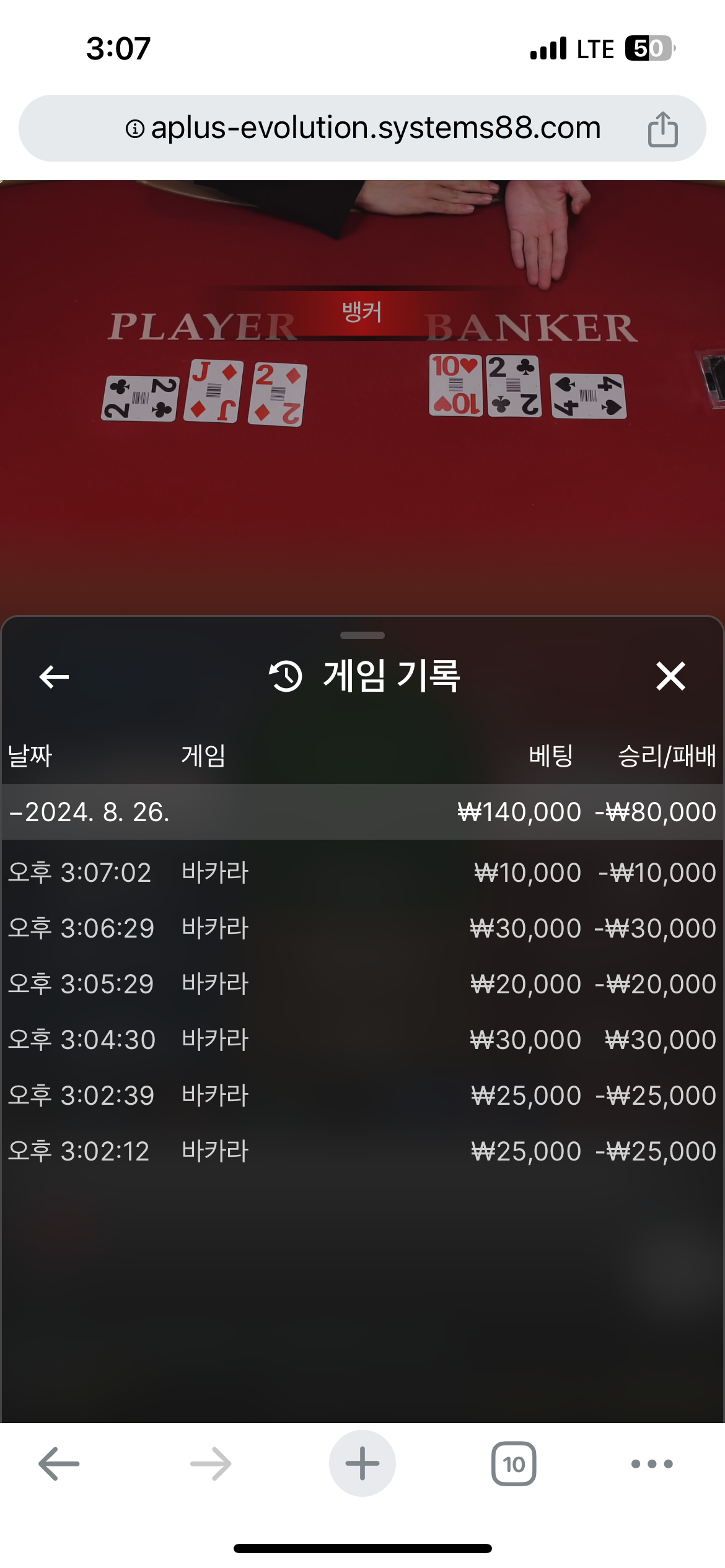The image size is (725, 1568).
Task: Open the 3:02:12 baccarat round
Action: 362,1151
